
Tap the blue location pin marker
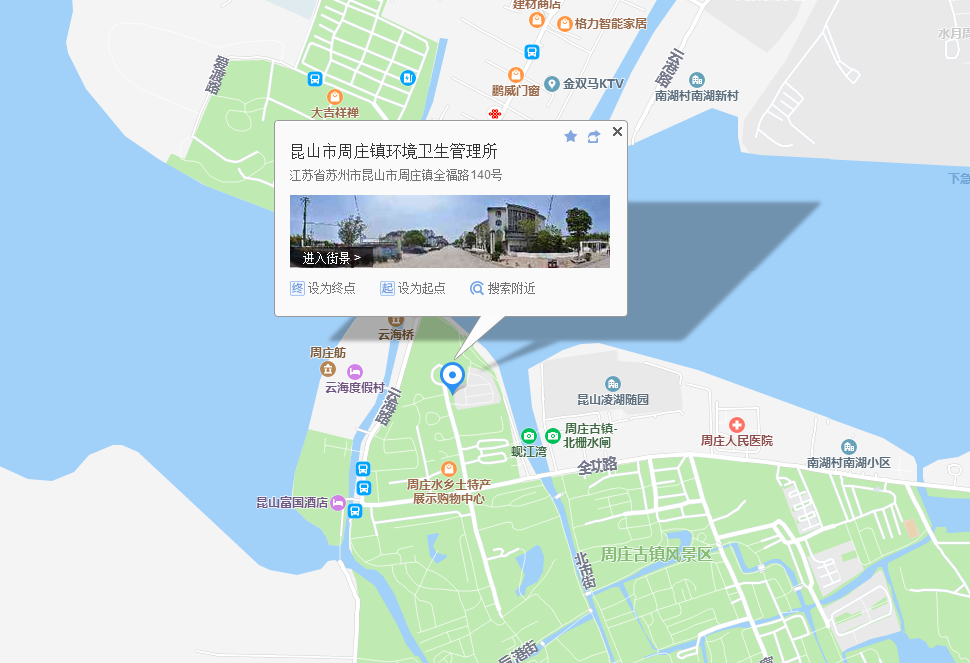point(453,376)
